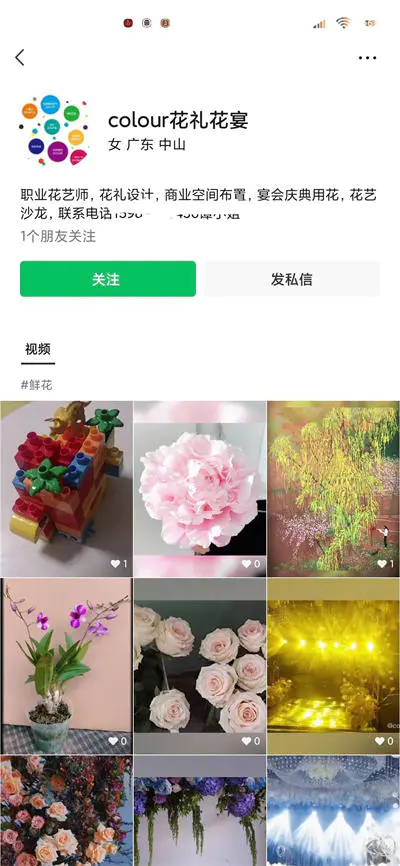Open the purple orchid pot video
This screenshot has width=400, height=866.
(66, 666)
